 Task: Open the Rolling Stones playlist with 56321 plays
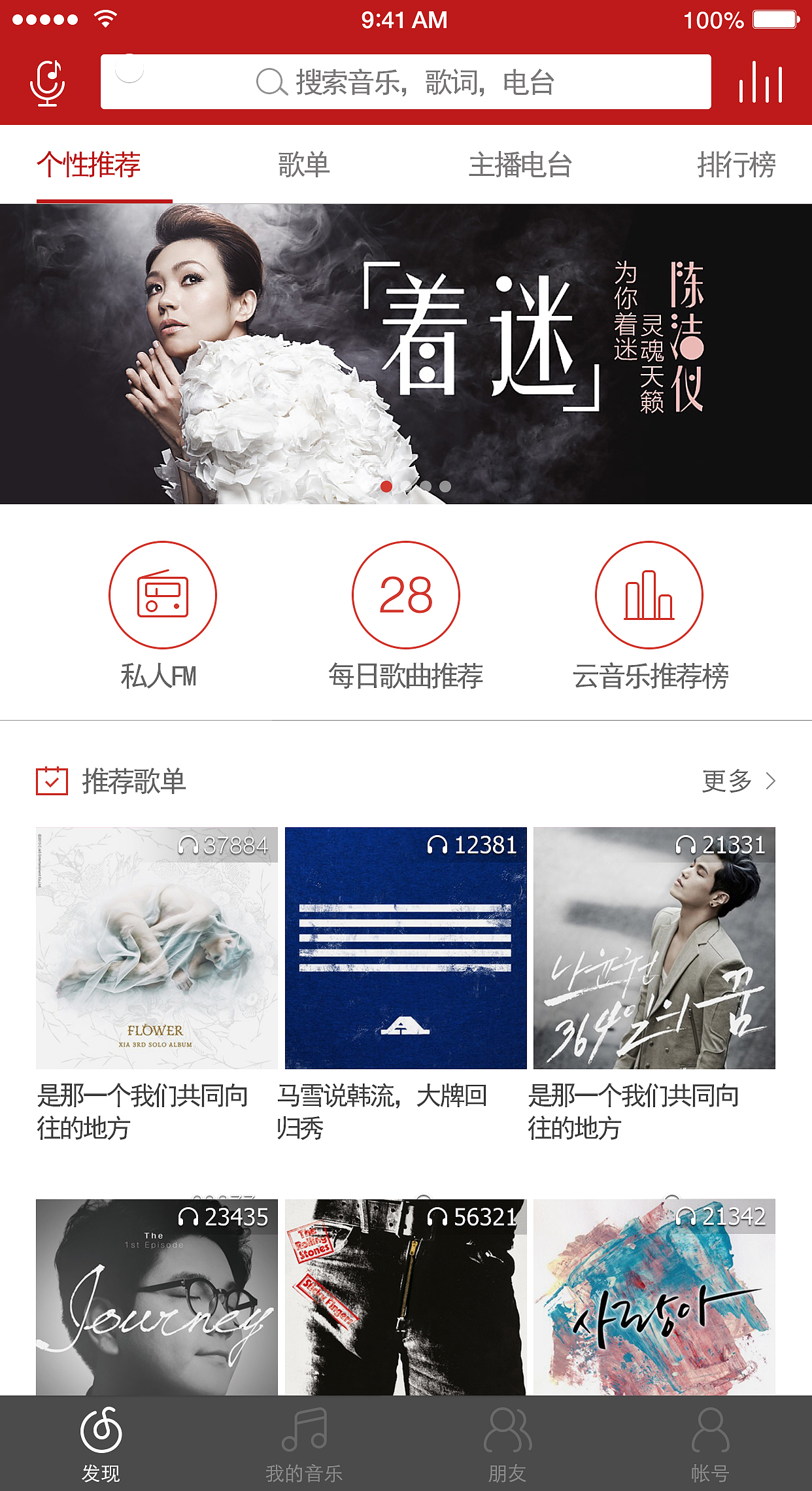point(405,1298)
